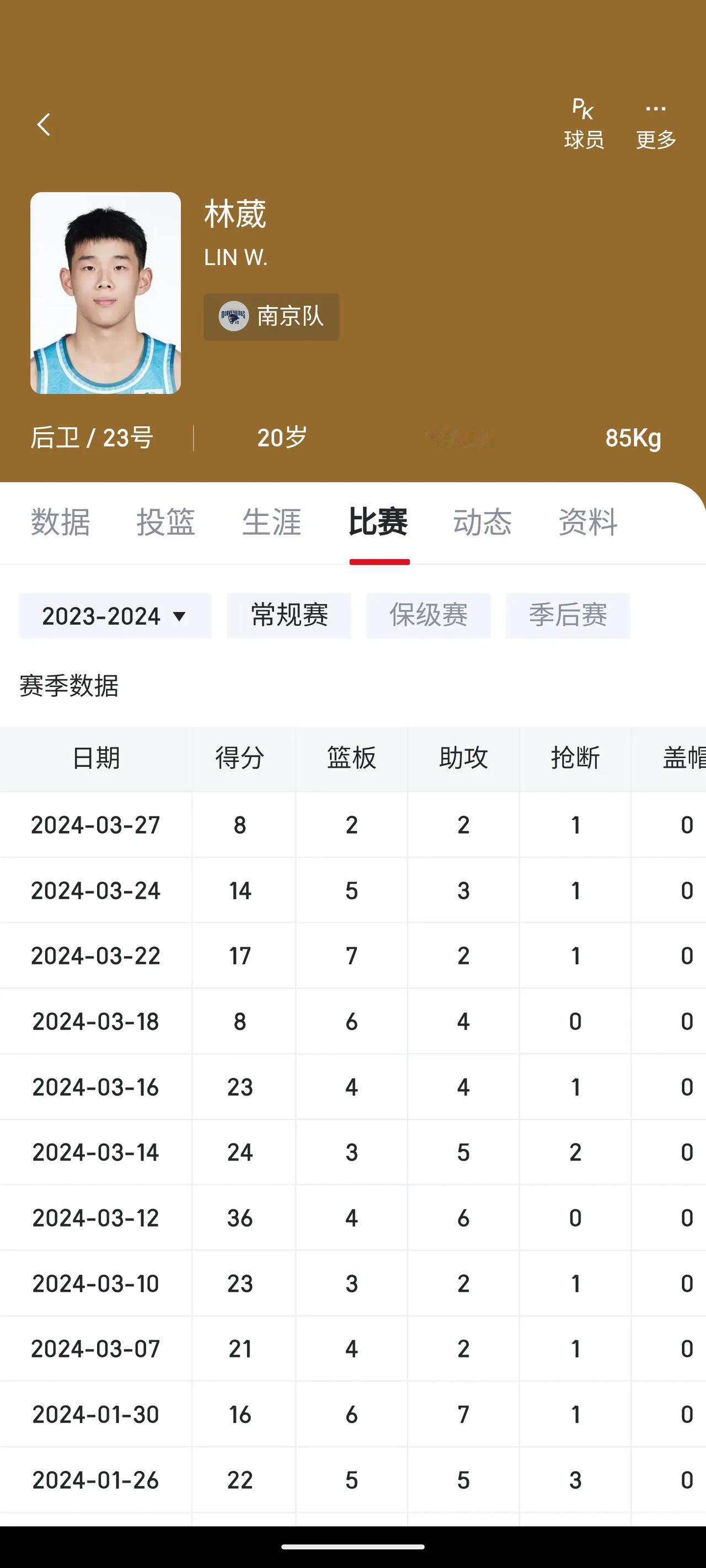Sort table by the 得分 points column
The height and width of the screenshot is (1568, 706).
pyautogui.click(x=240, y=758)
